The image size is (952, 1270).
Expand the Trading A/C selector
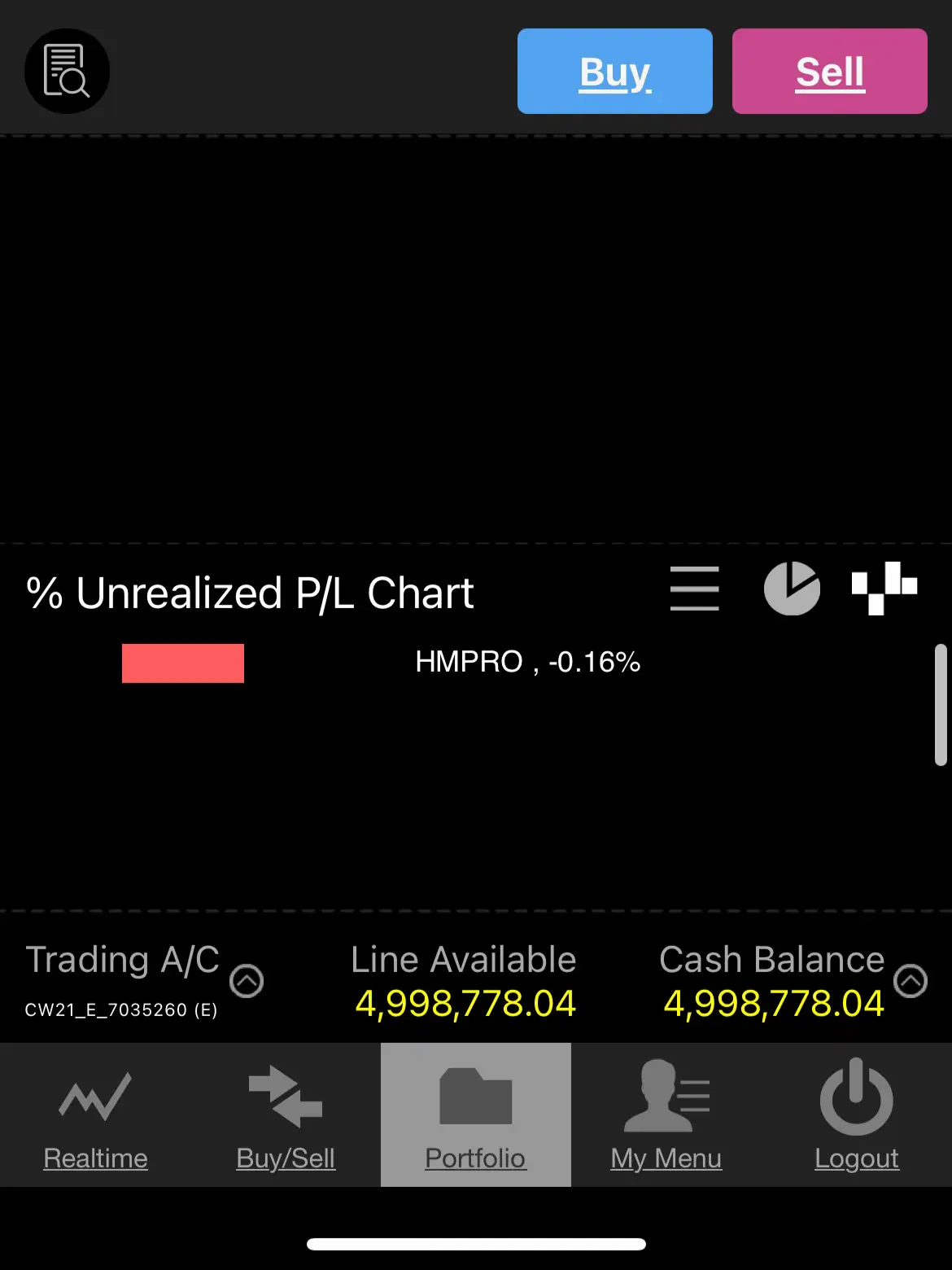247,981
